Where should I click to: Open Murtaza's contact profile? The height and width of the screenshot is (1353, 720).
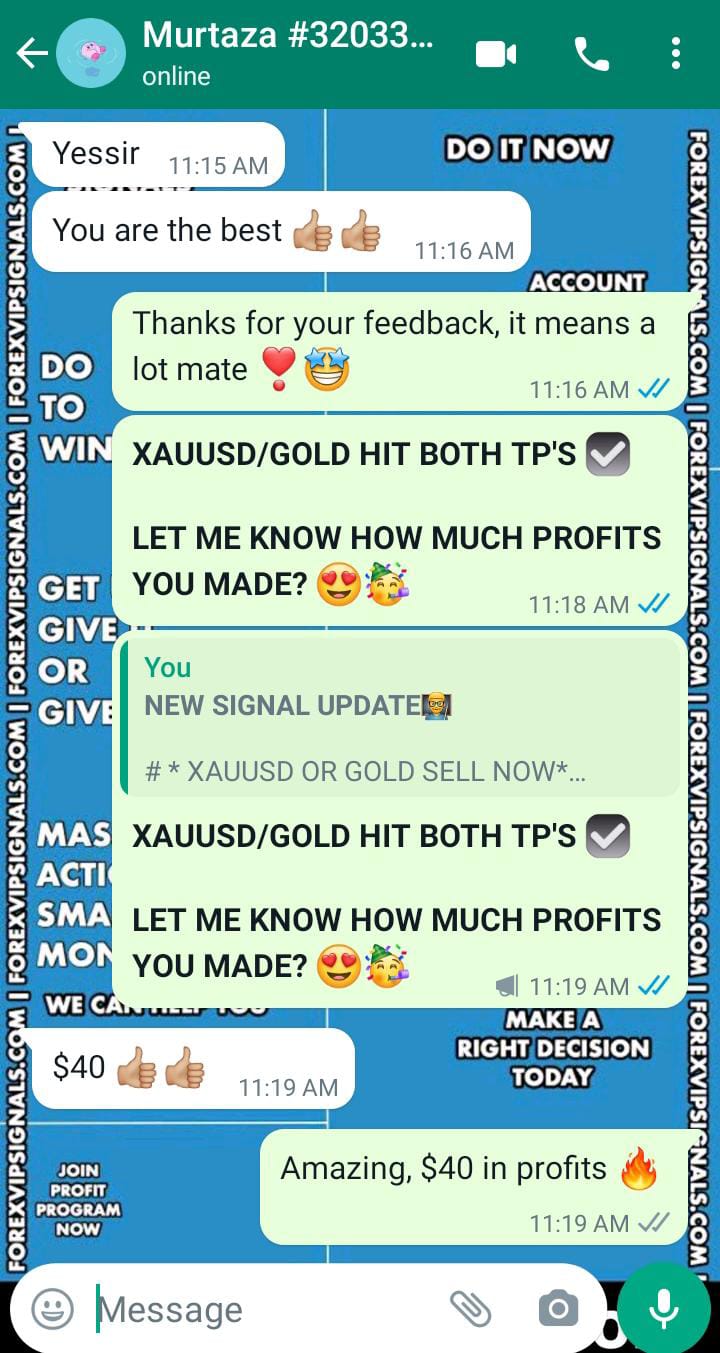coord(288,54)
